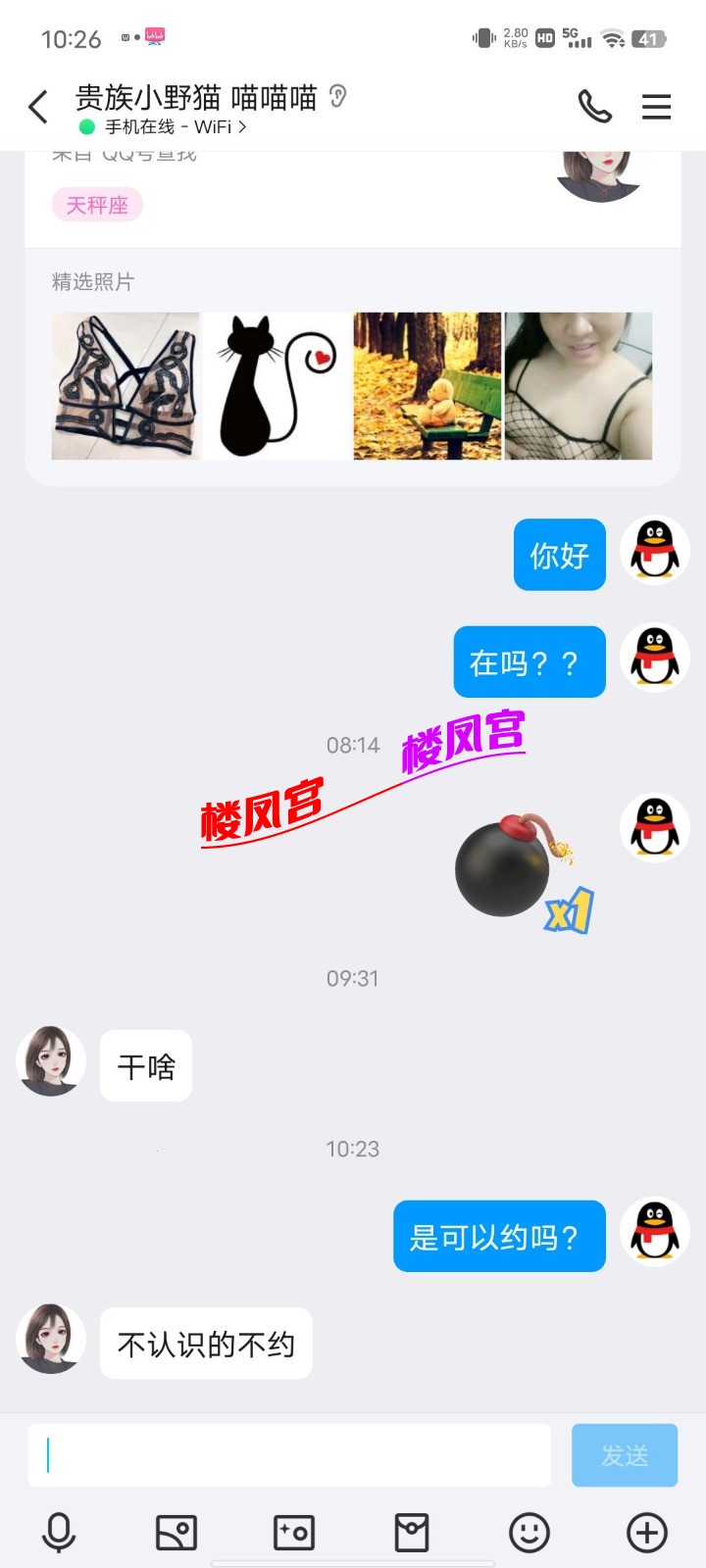706x1568 pixels.
Task: Focus the message input field
Action: point(289,1455)
